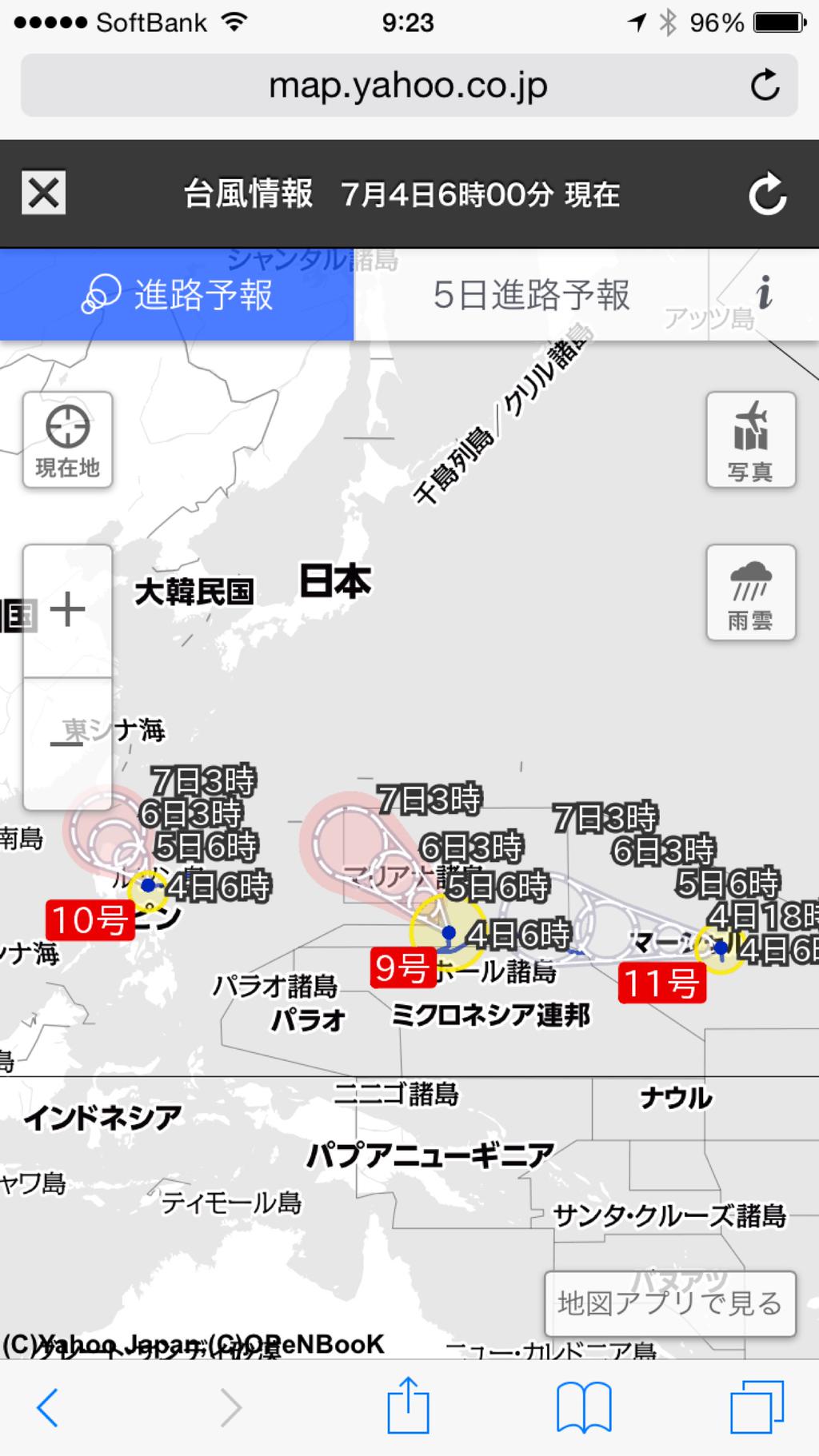Select typhoon 11号 marker
The image size is (819, 1456).
[x=662, y=982]
